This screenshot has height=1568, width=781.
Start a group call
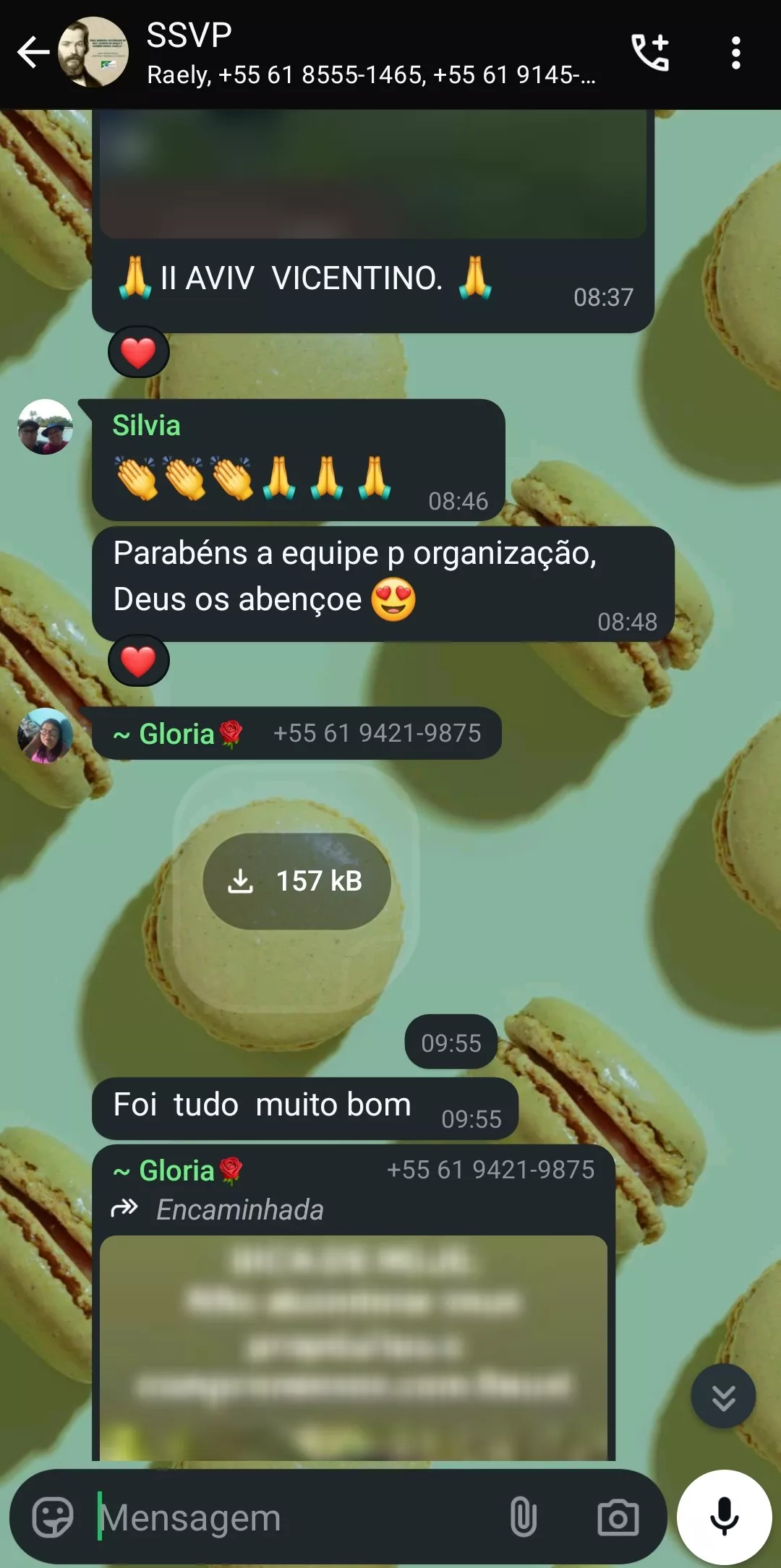coord(650,53)
